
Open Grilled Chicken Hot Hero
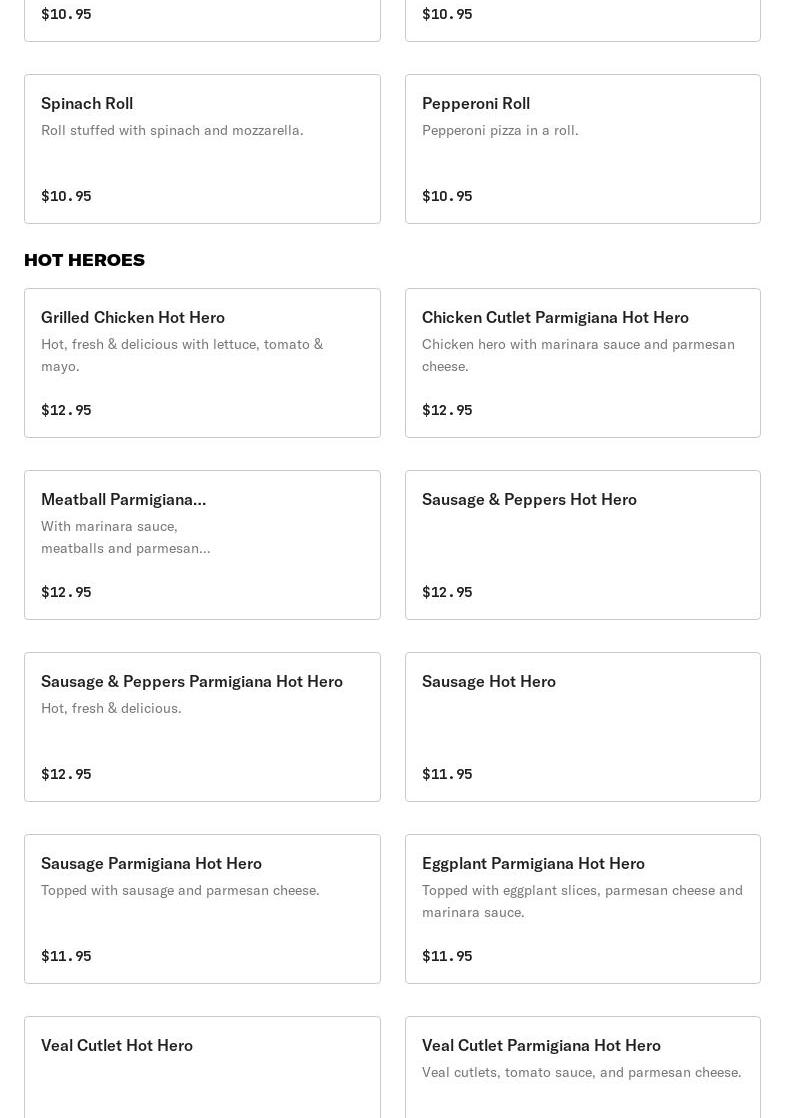point(202,363)
